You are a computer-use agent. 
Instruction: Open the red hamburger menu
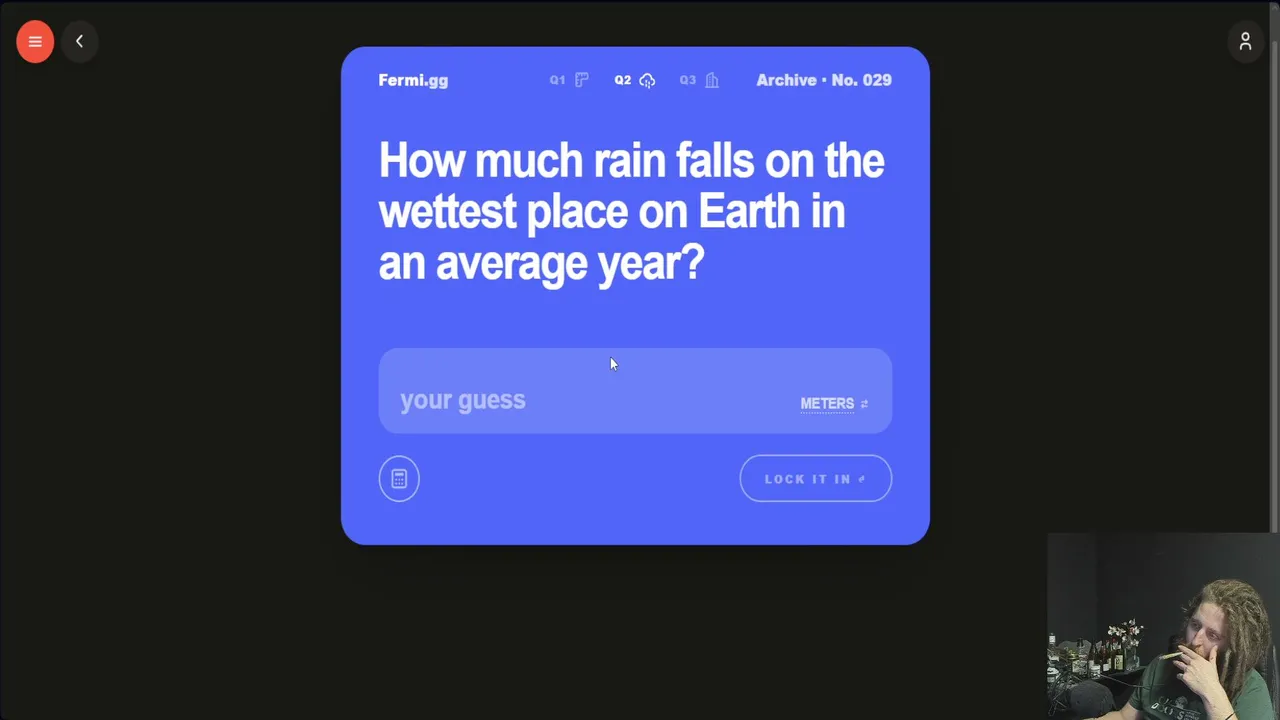(x=35, y=42)
